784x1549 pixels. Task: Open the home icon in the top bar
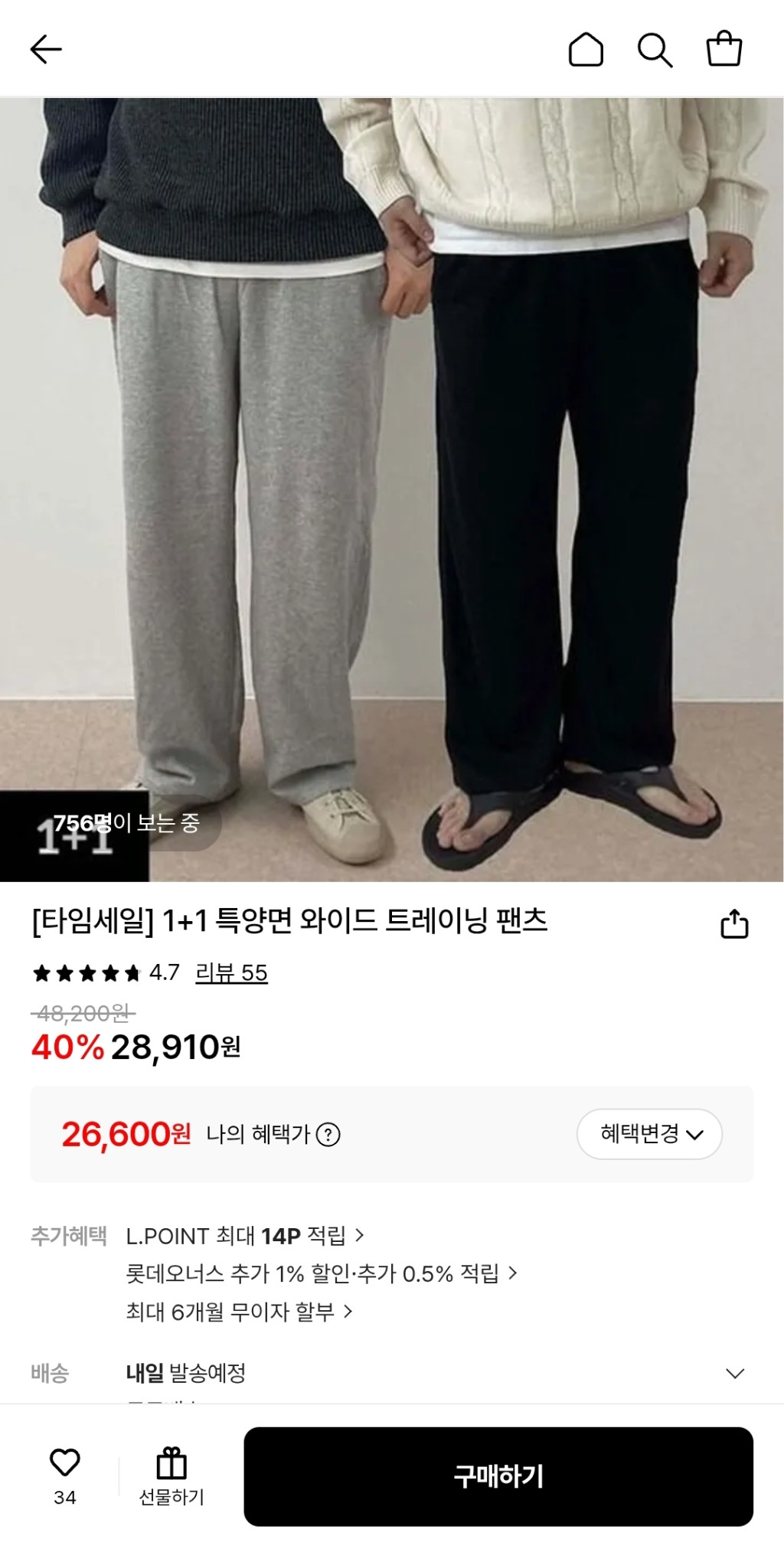[586, 50]
